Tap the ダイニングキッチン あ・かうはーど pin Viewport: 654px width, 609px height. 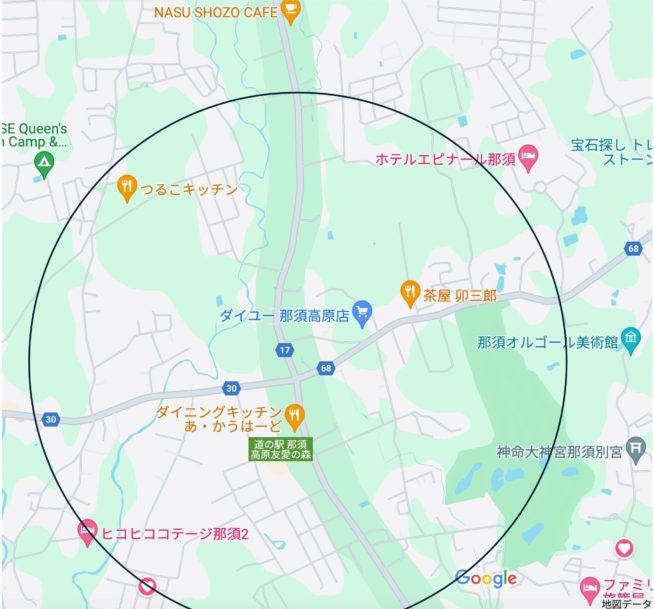coord(294,413)
